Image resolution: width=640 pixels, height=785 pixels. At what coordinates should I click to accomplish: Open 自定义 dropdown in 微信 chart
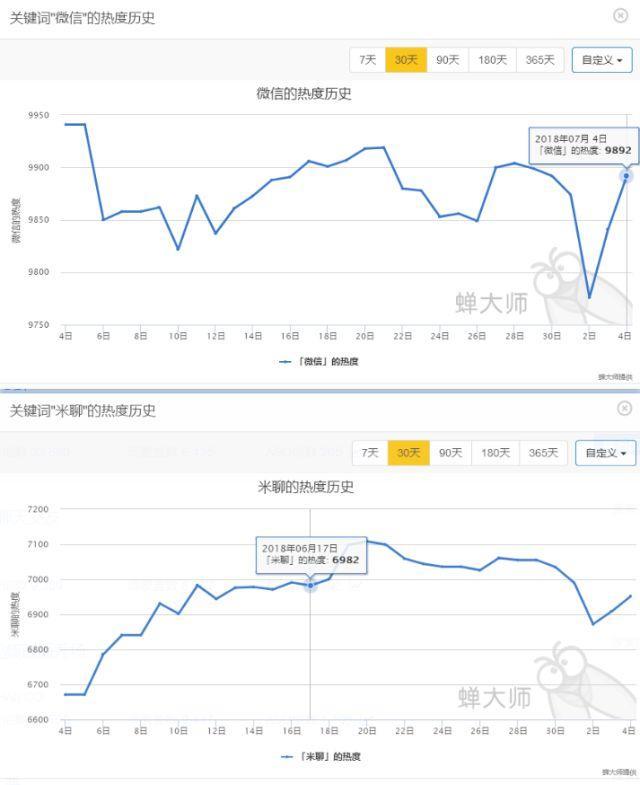point(602,60)
